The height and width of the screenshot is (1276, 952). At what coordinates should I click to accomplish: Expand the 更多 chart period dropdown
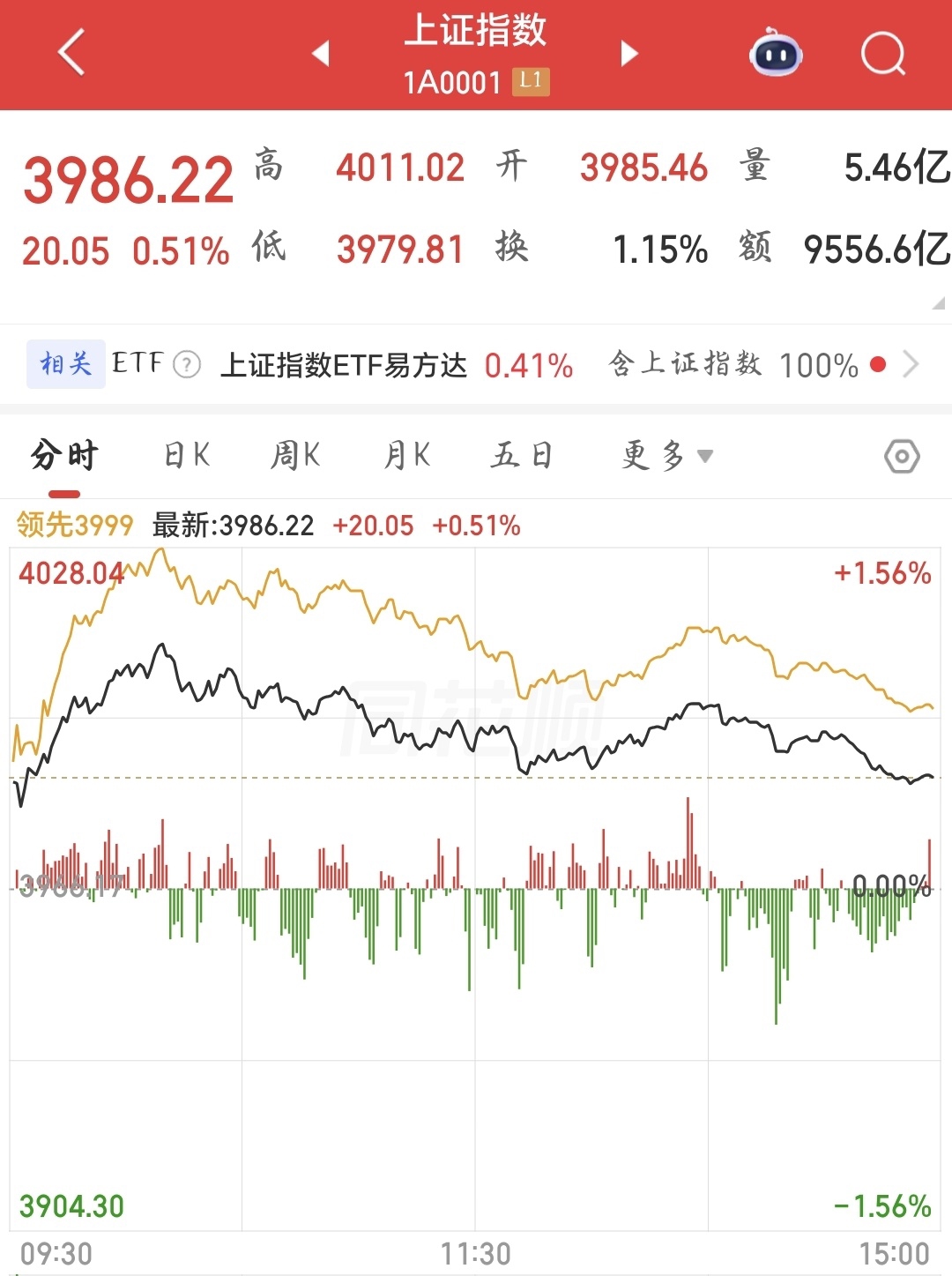point(666,456)
